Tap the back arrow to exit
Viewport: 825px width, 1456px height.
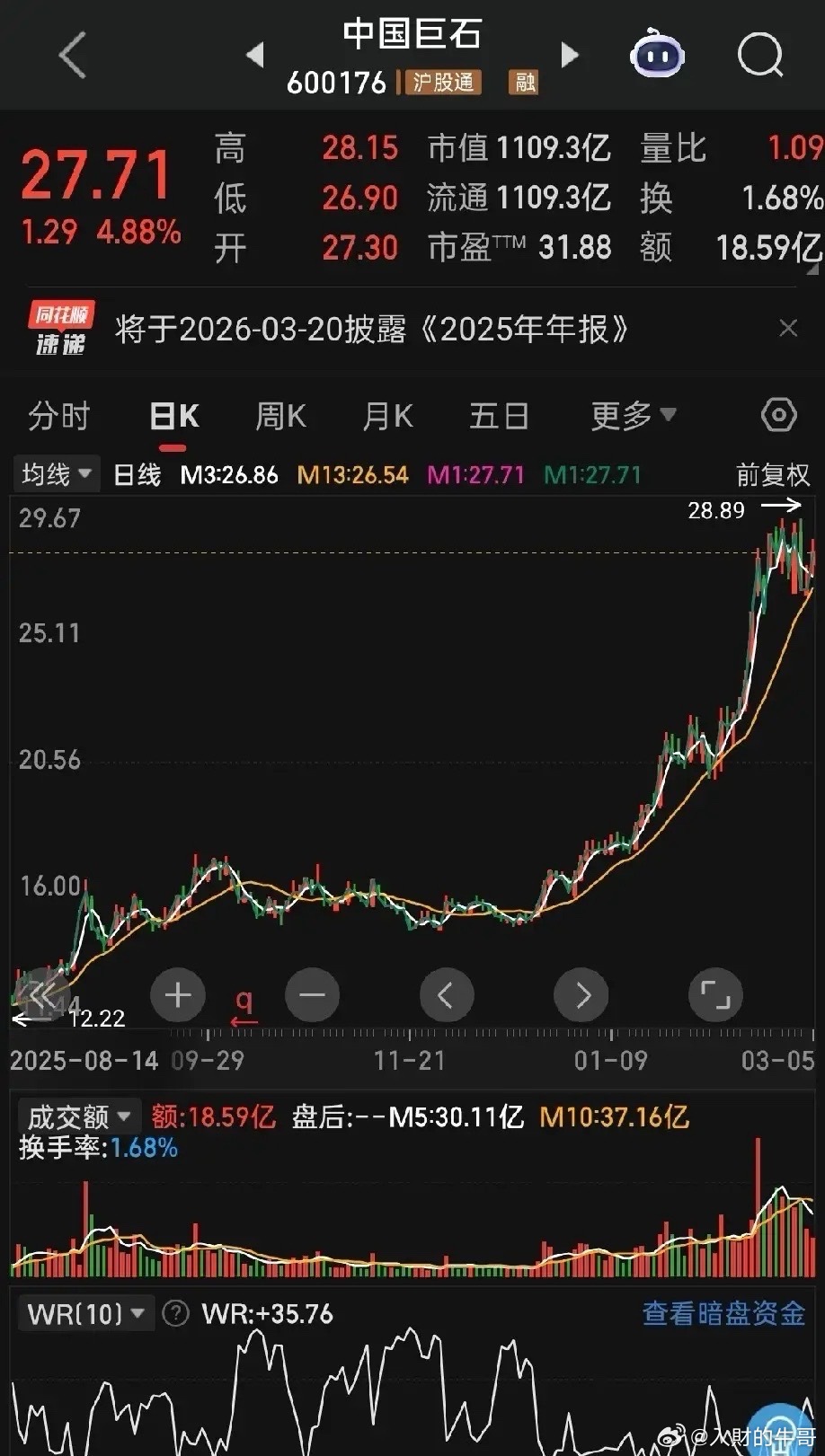coord(70,55)
